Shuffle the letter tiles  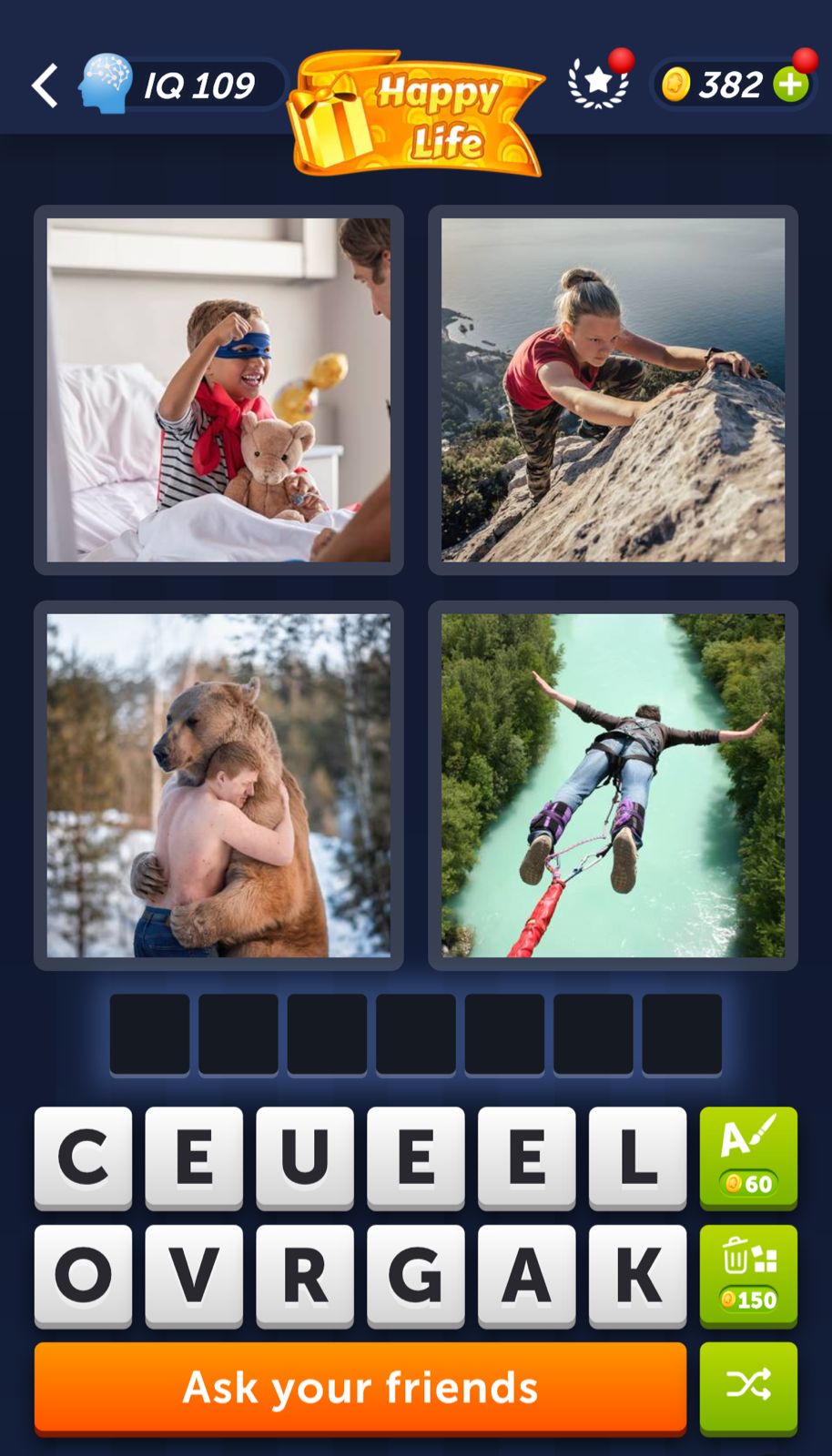point(748,1385)
